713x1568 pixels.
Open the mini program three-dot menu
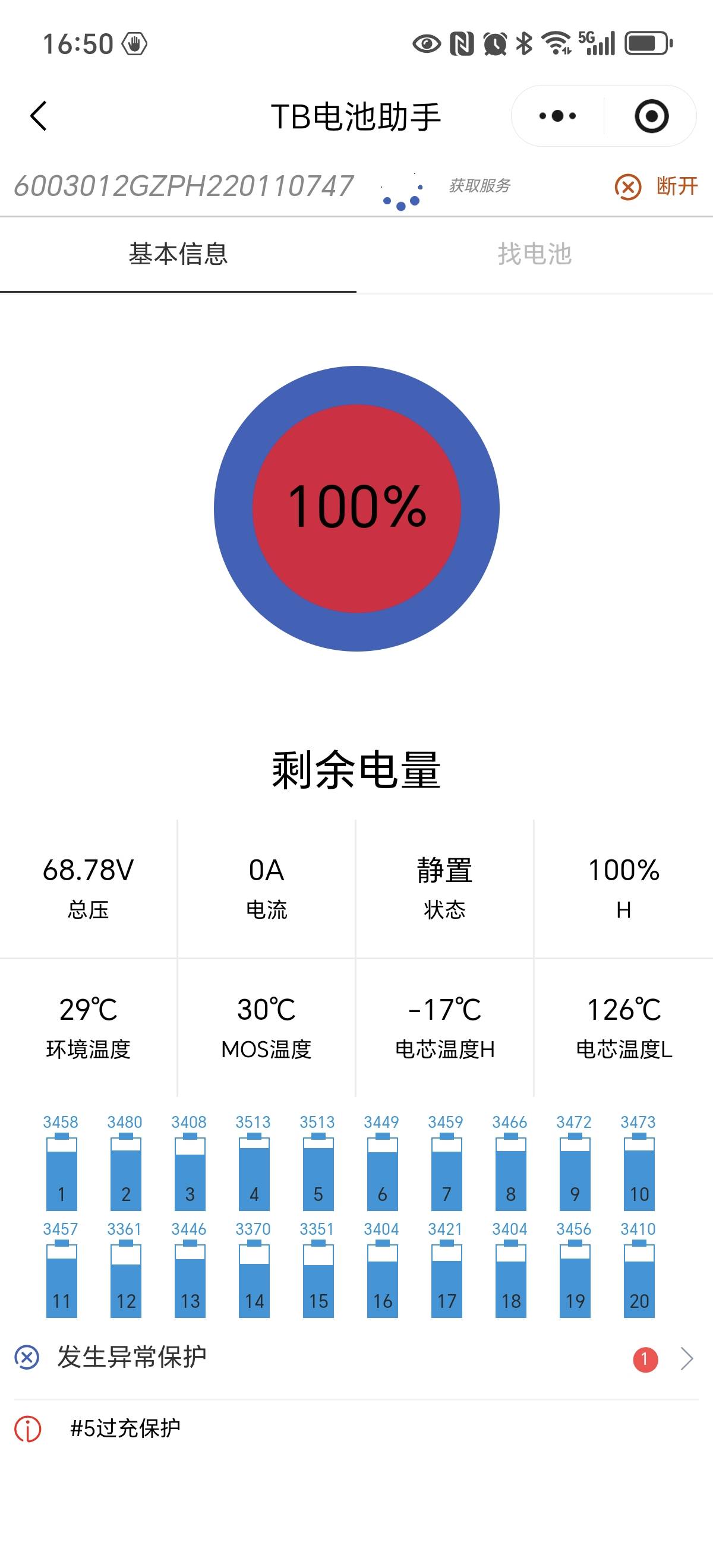click(557, 116)
